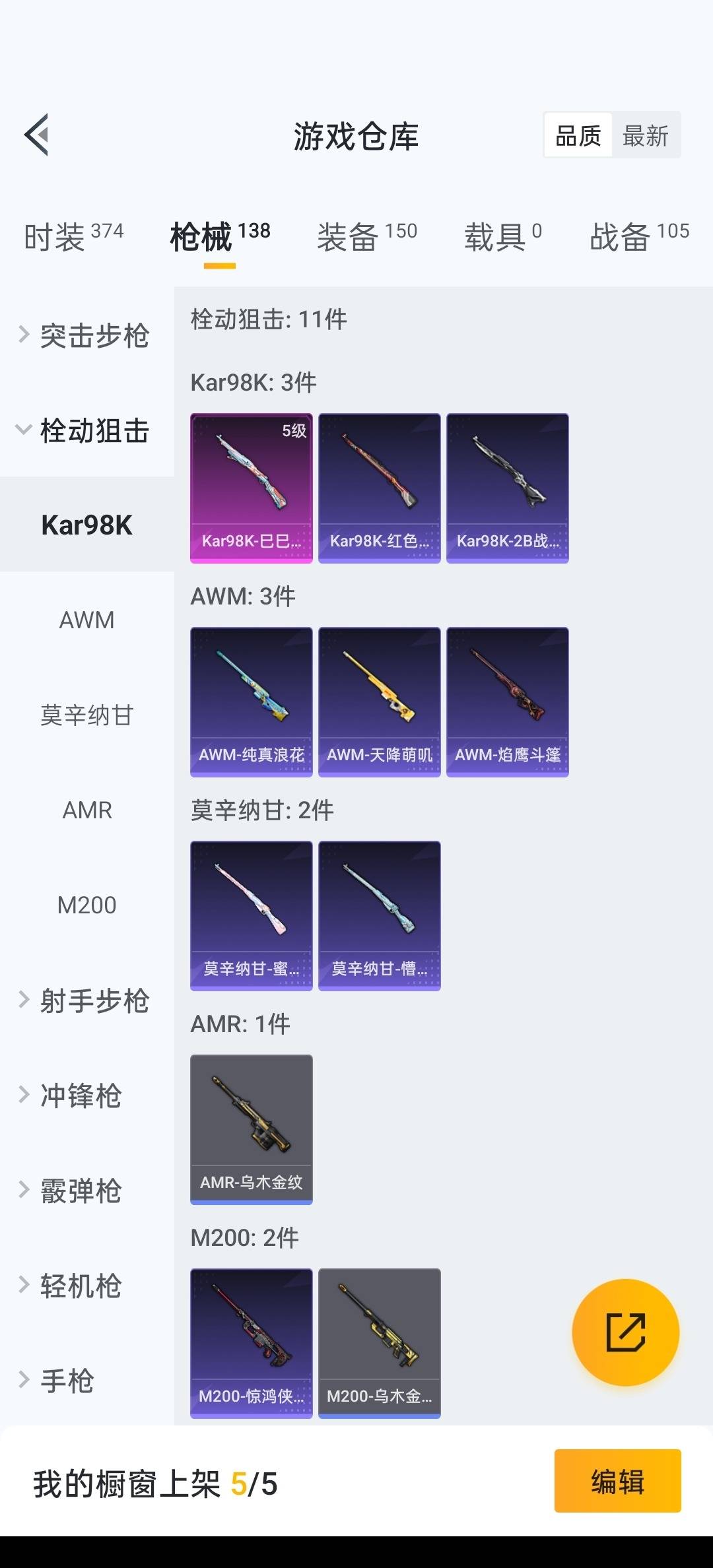Viewport: 713px width, 1568px height.
Task: View the AMR-乌木金纹 skin
Action: 252,1129
